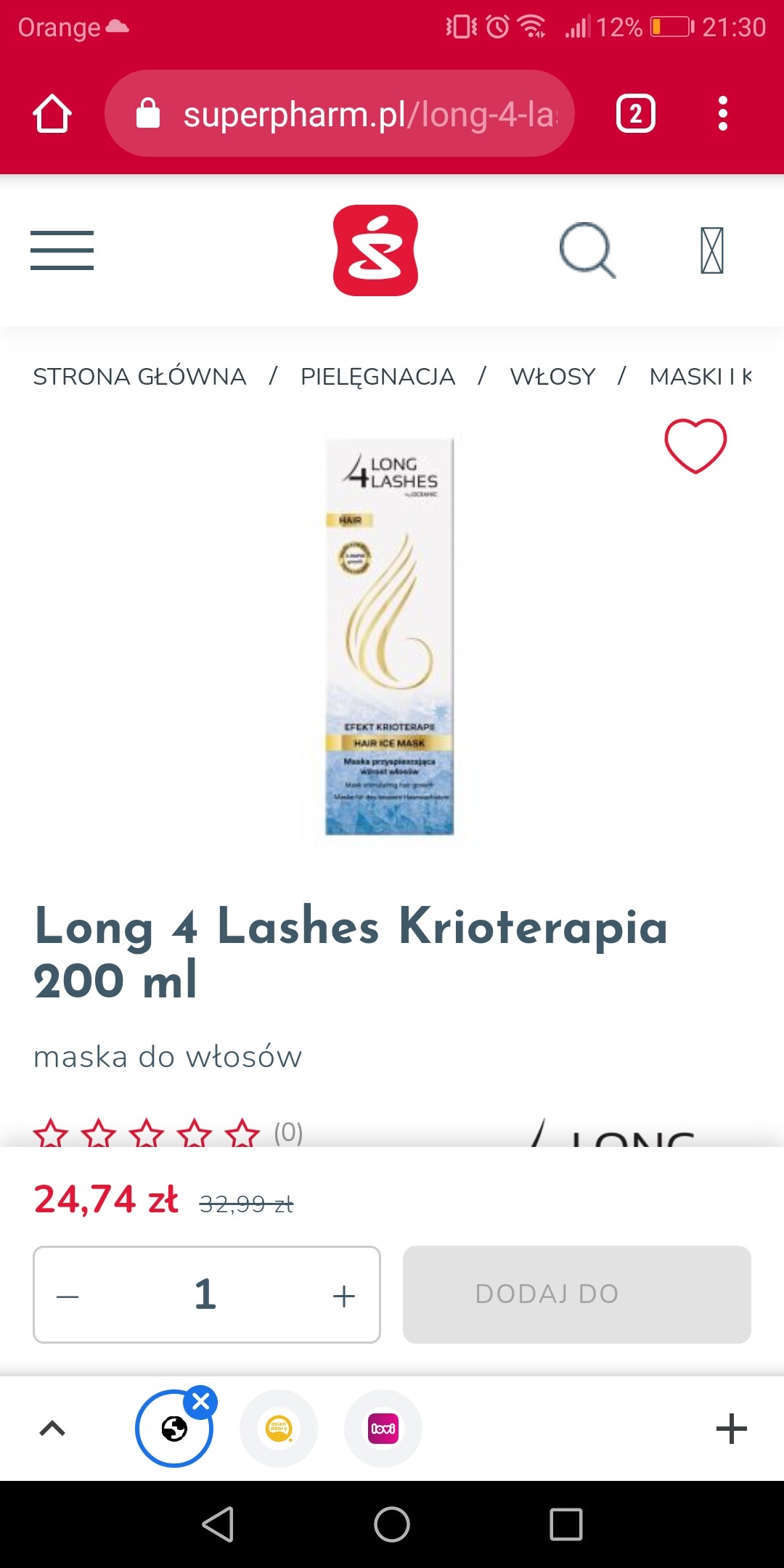Open the browser overflow menu

pos(722,113)
